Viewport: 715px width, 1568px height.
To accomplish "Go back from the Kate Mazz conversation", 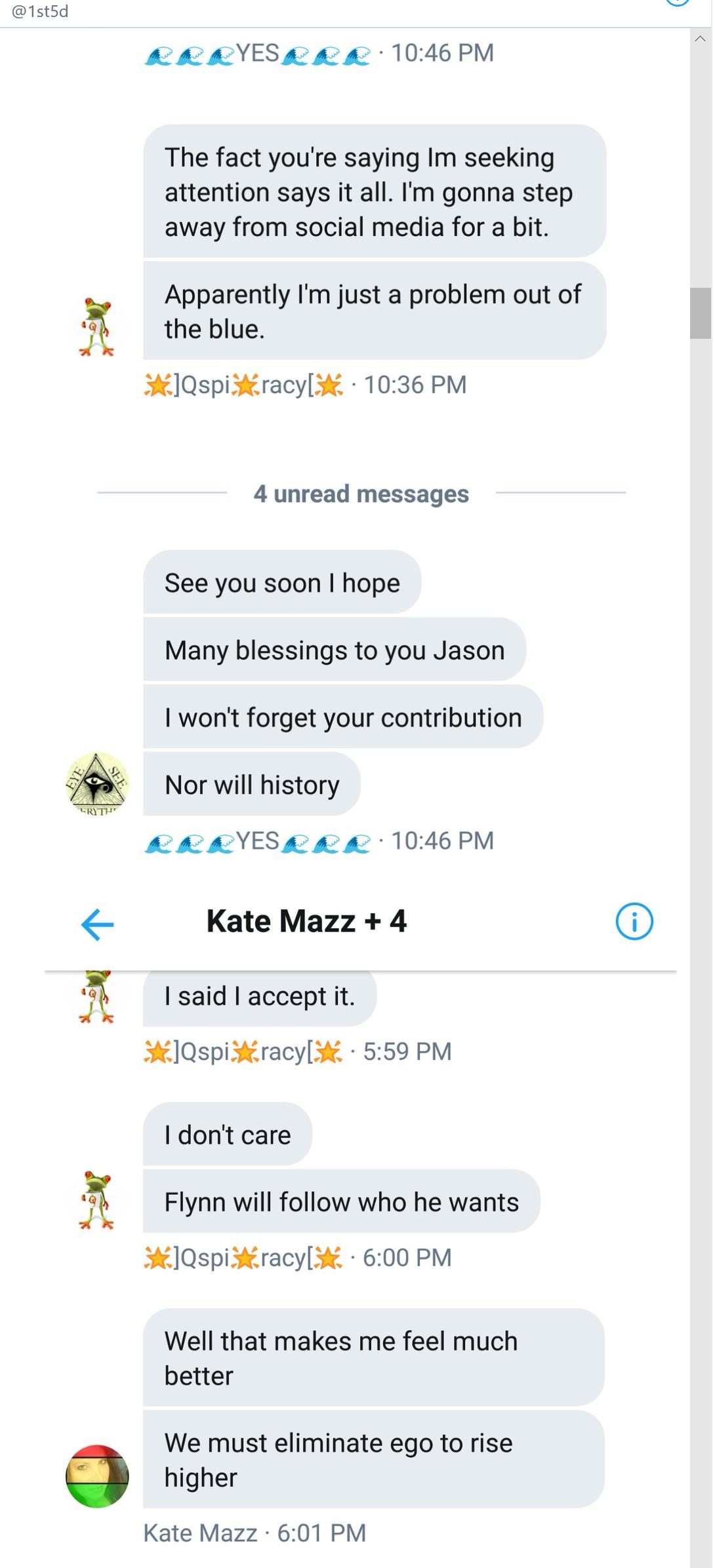I will point(97,924).
